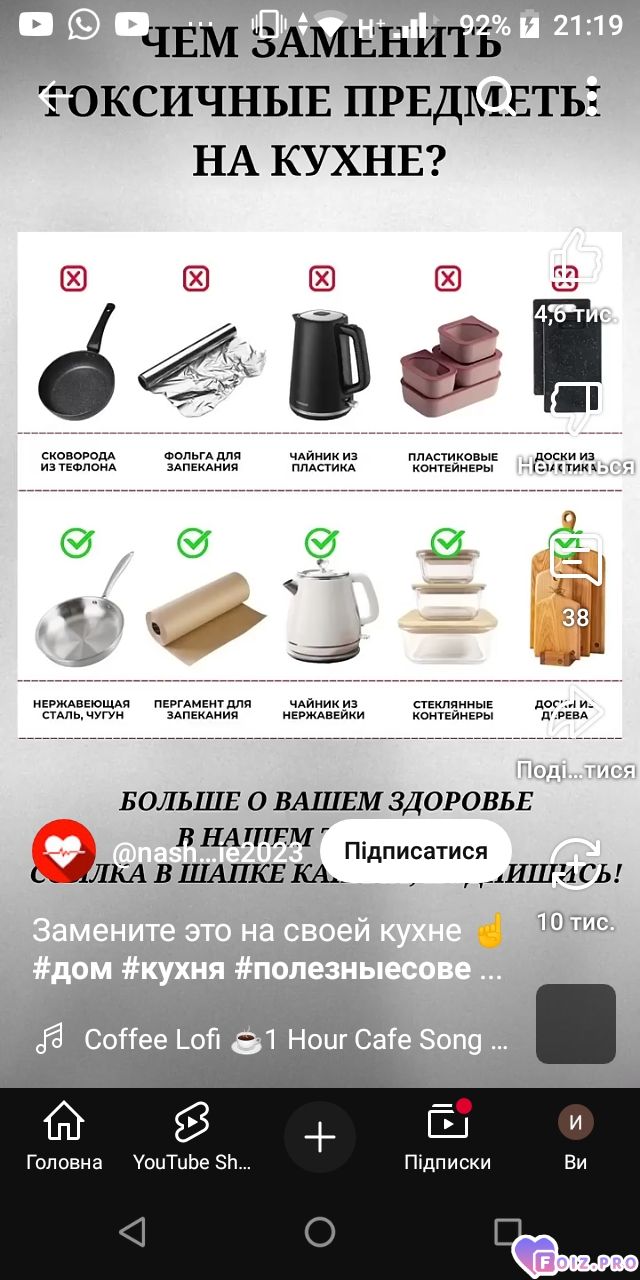Tap the remix icon with 10 тис.
This screenshot has height=1280, width=640.
[575, 864]
